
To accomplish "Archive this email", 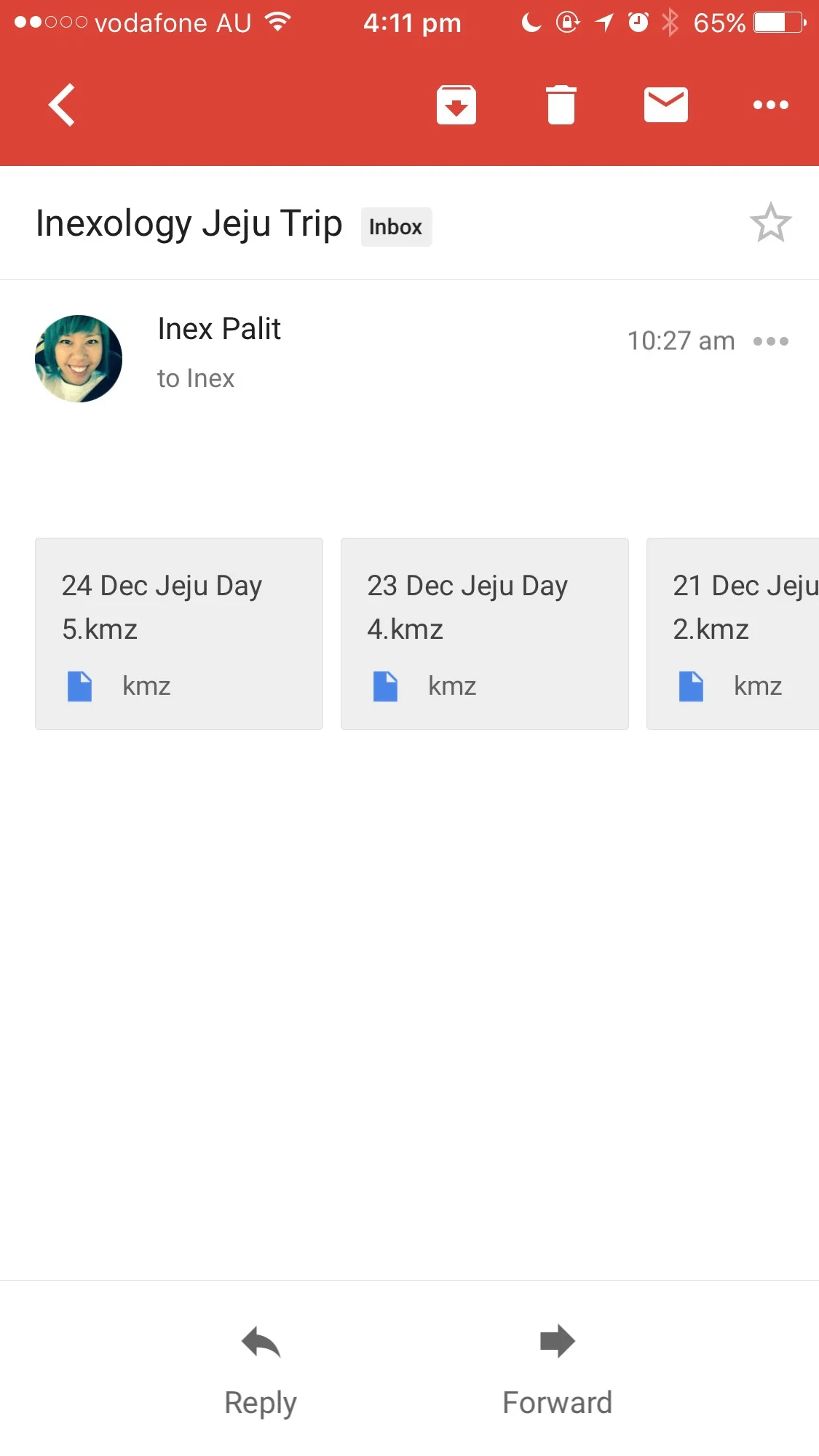I will [456, 105].
